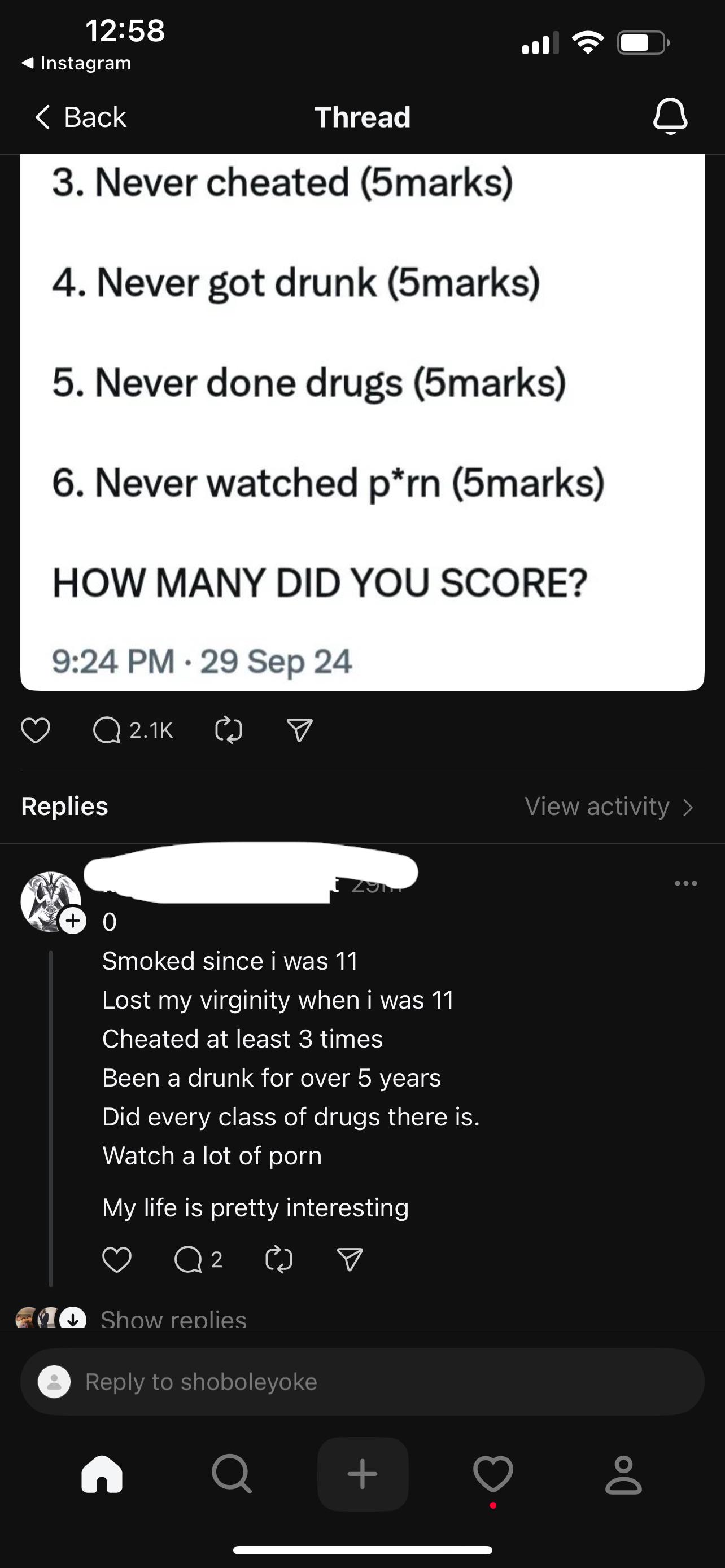
Task: Open View activity
Action: 609,807
